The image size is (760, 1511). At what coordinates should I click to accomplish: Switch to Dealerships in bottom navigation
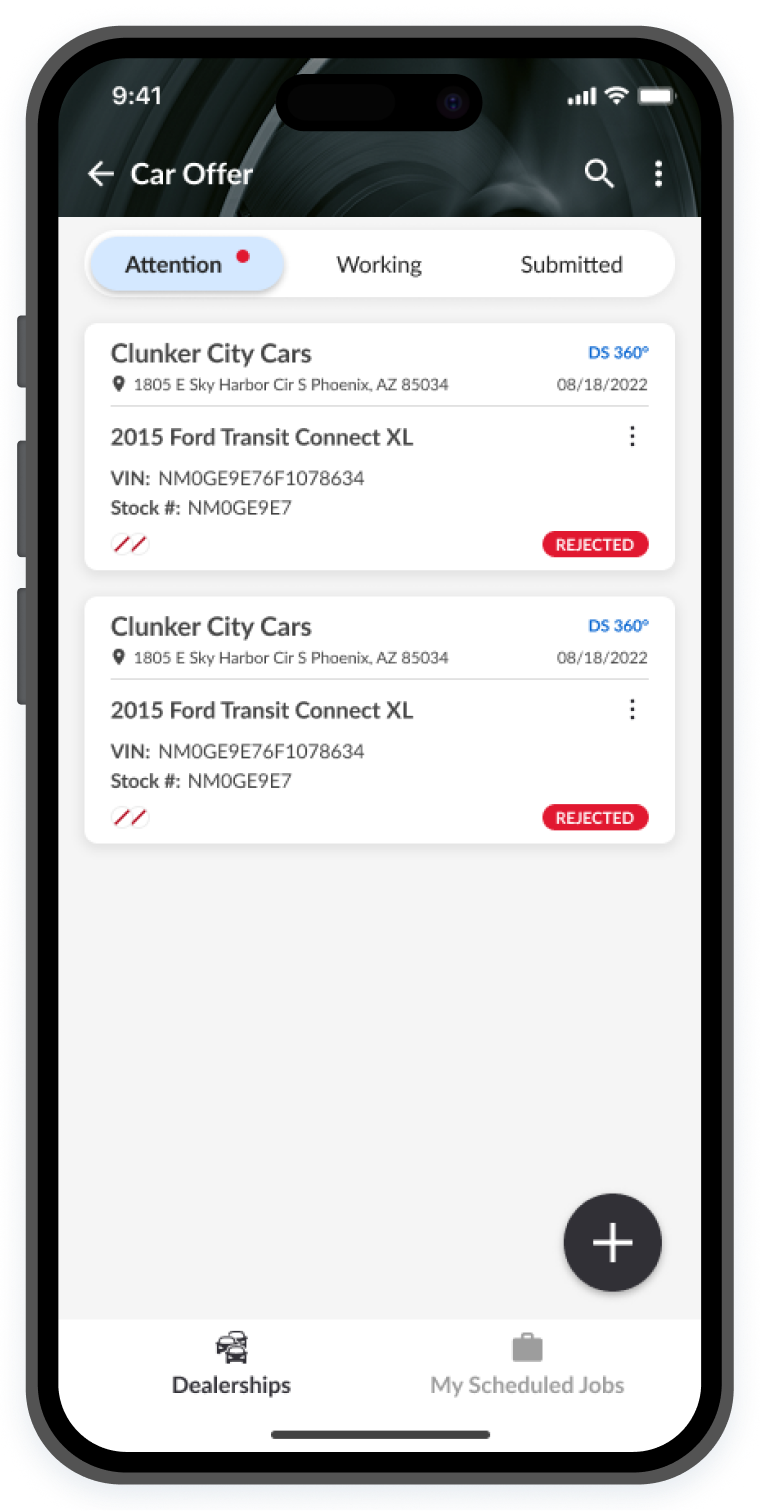pyautogui.click(x=231, y=1366)
